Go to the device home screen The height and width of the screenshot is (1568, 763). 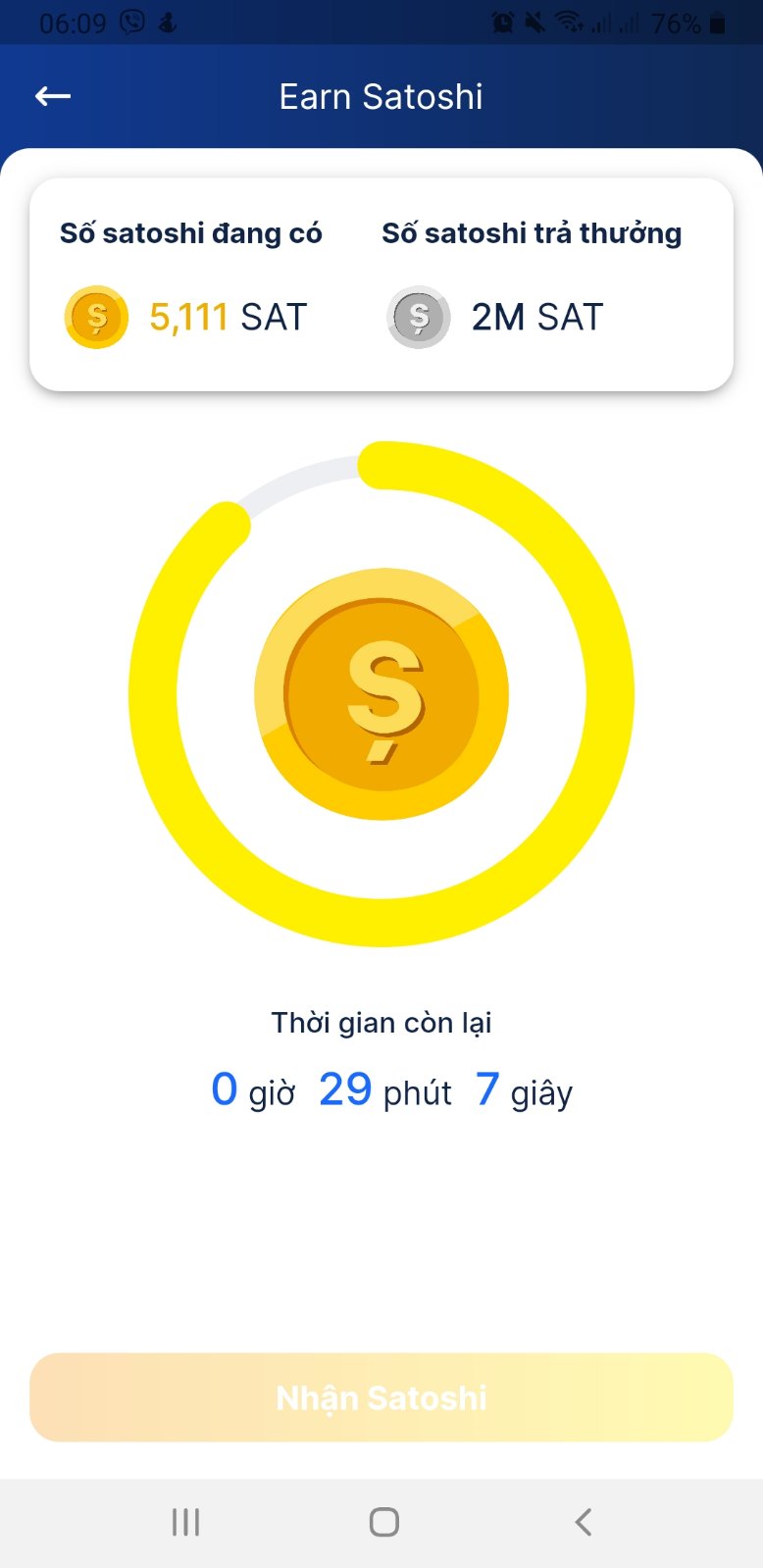coord(383,1522)
